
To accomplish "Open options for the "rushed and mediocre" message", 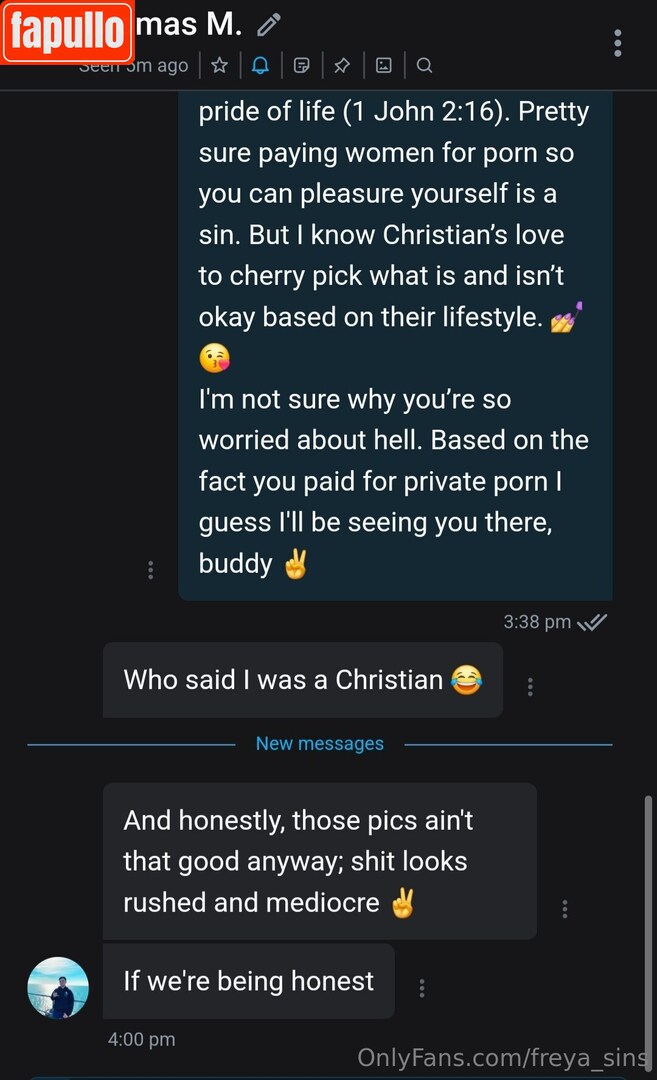I will (x=565, y=909).
